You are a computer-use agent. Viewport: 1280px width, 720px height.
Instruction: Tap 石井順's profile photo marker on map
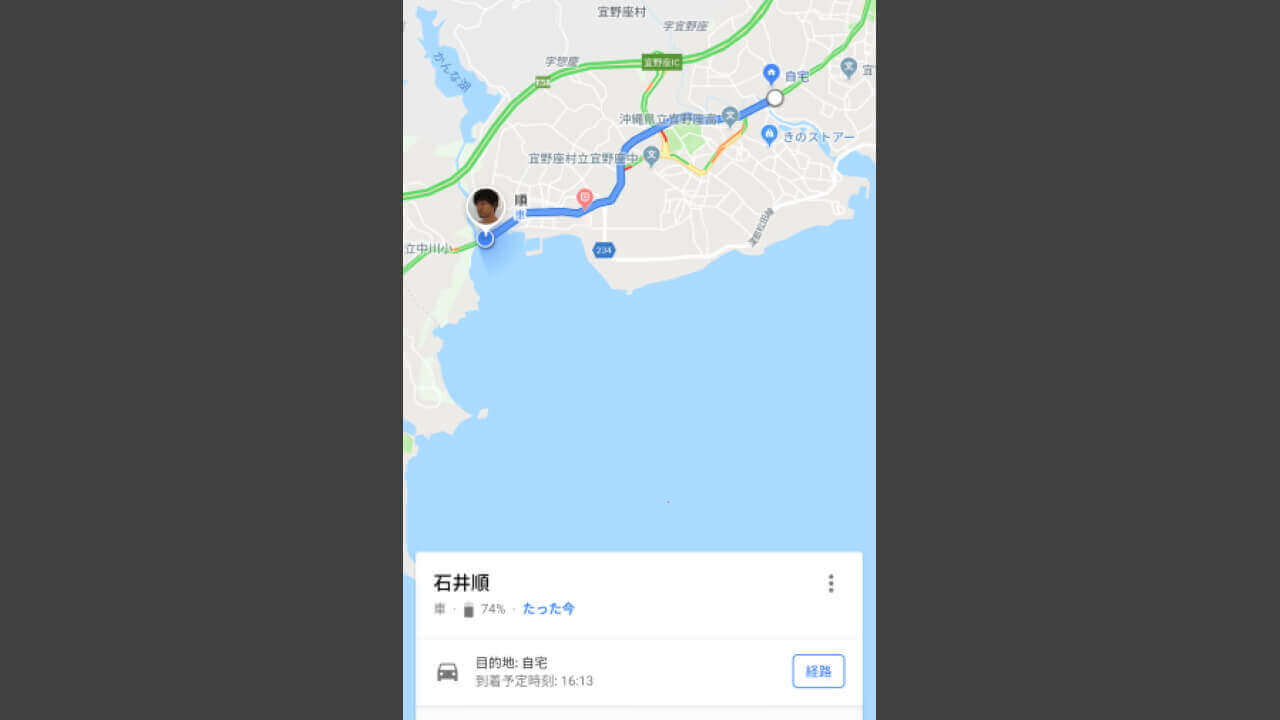pos(486,206)
